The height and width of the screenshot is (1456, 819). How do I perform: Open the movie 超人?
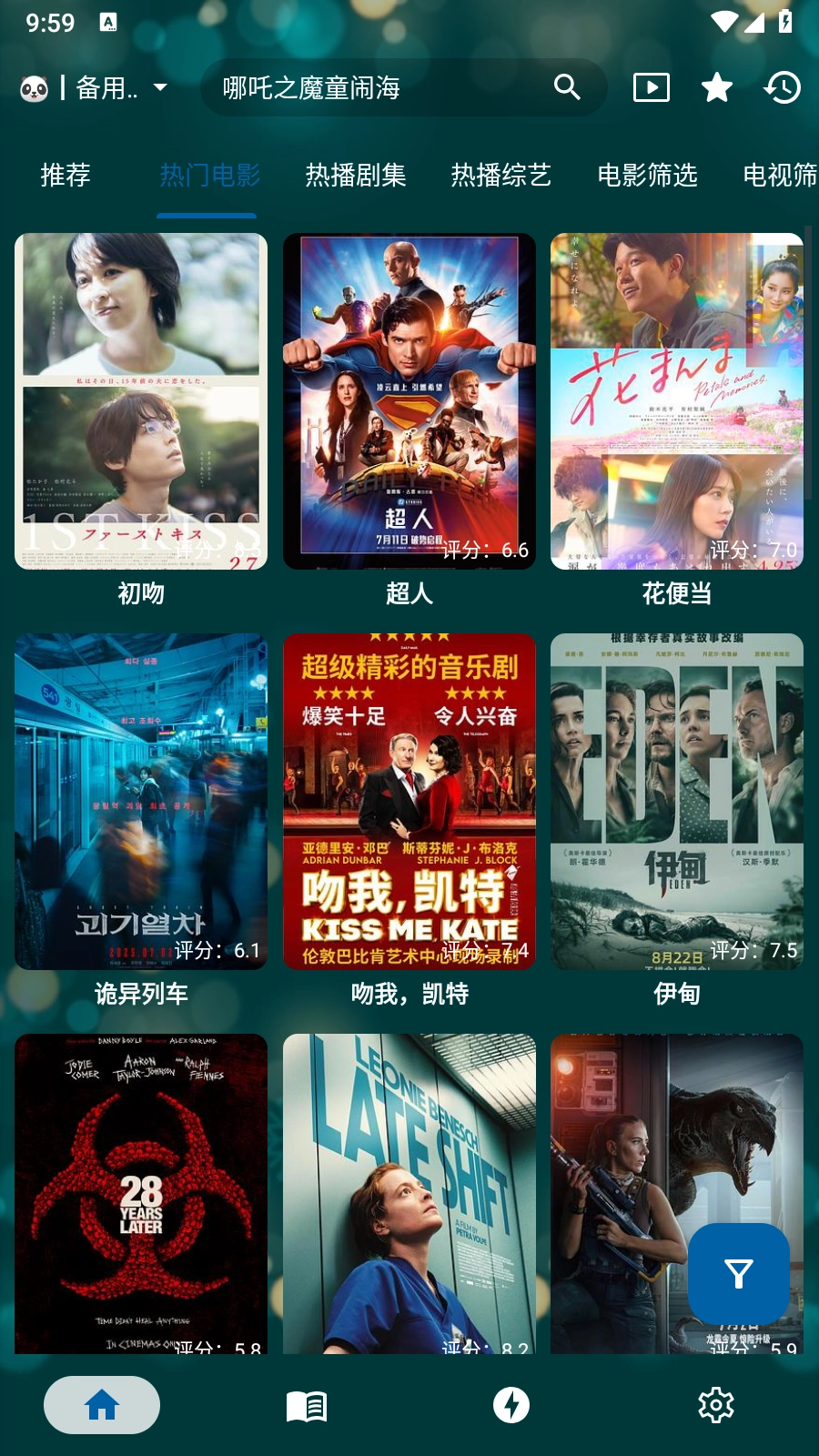(409, 401)
